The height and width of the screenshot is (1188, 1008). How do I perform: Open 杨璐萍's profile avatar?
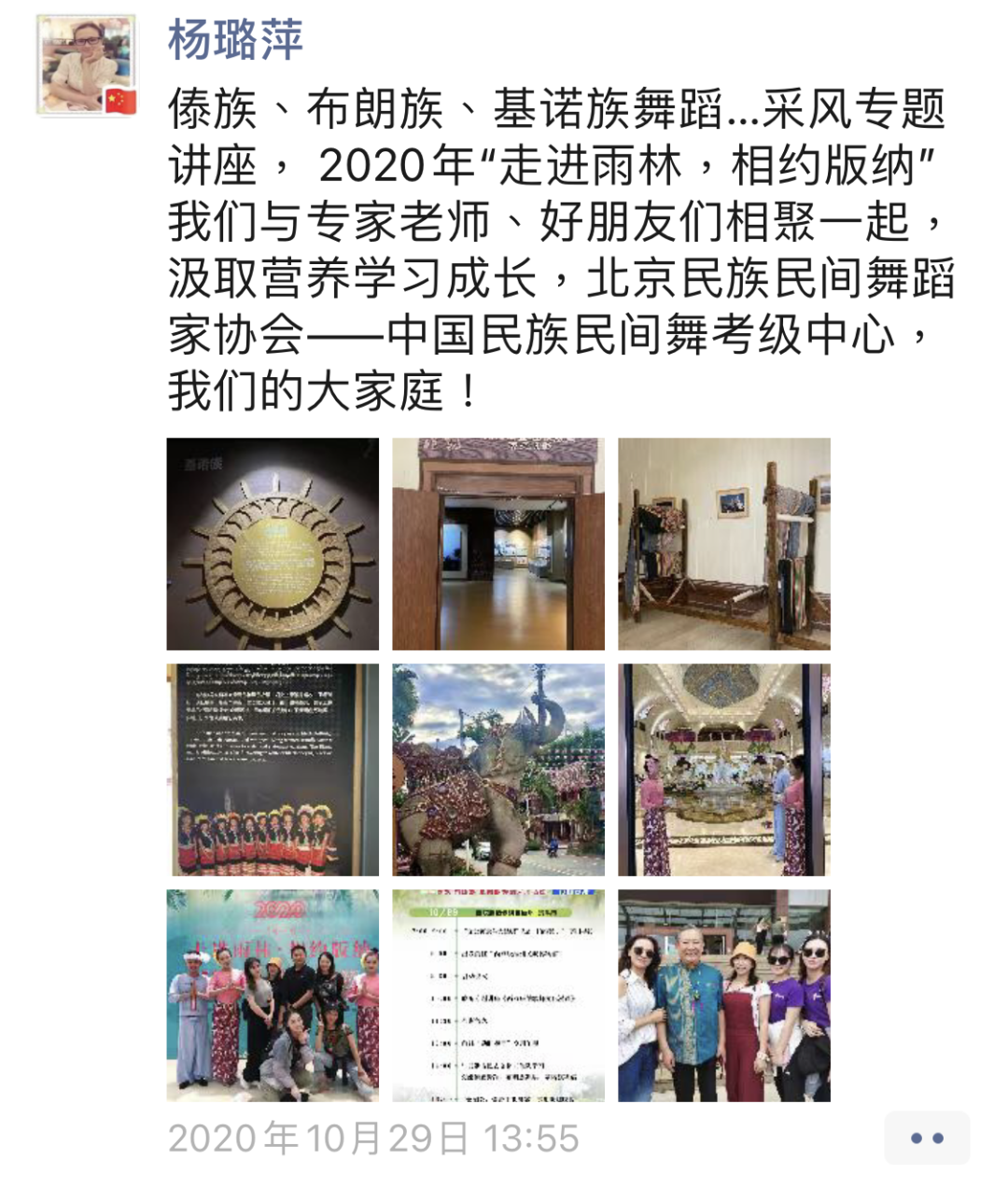point(87,64)
